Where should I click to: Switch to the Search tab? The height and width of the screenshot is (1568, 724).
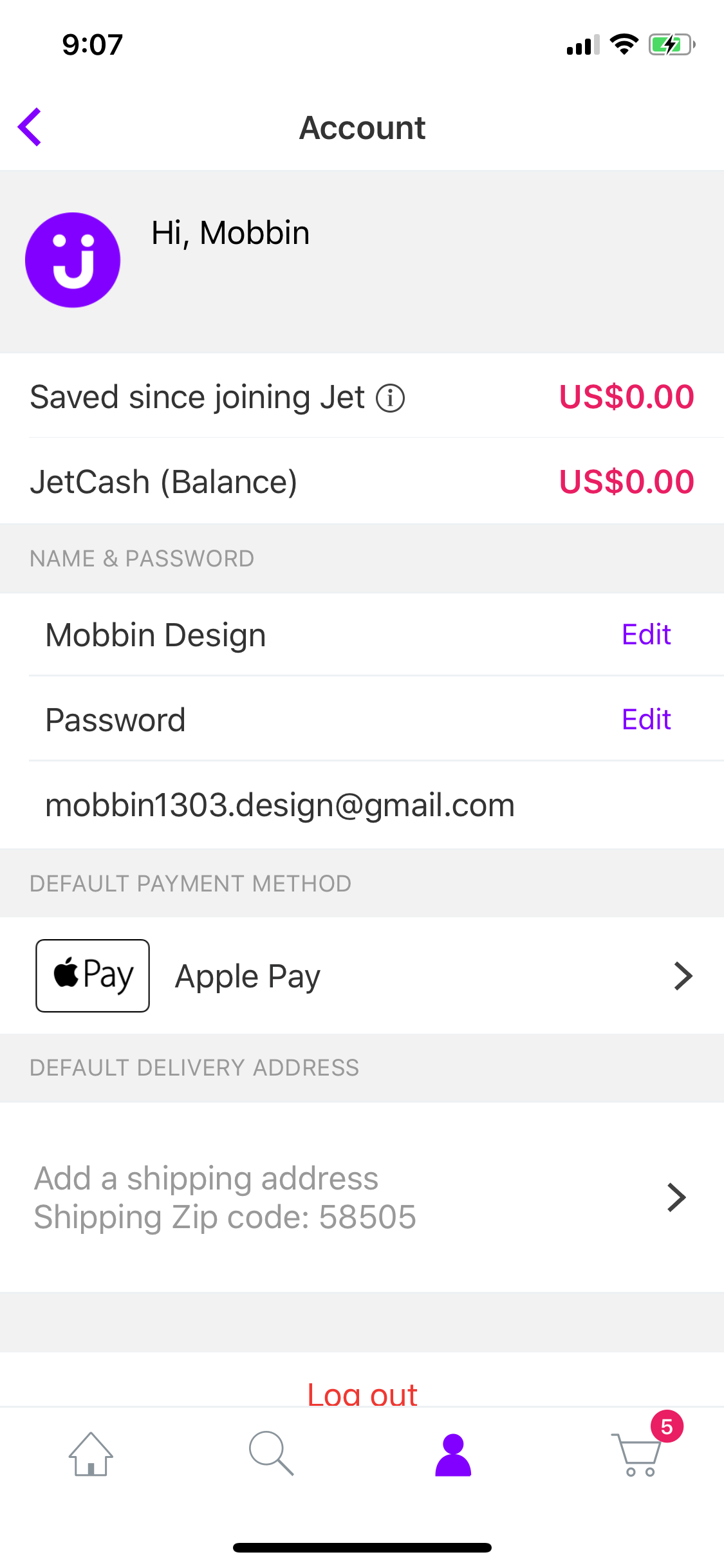[x=272, y=1453]
